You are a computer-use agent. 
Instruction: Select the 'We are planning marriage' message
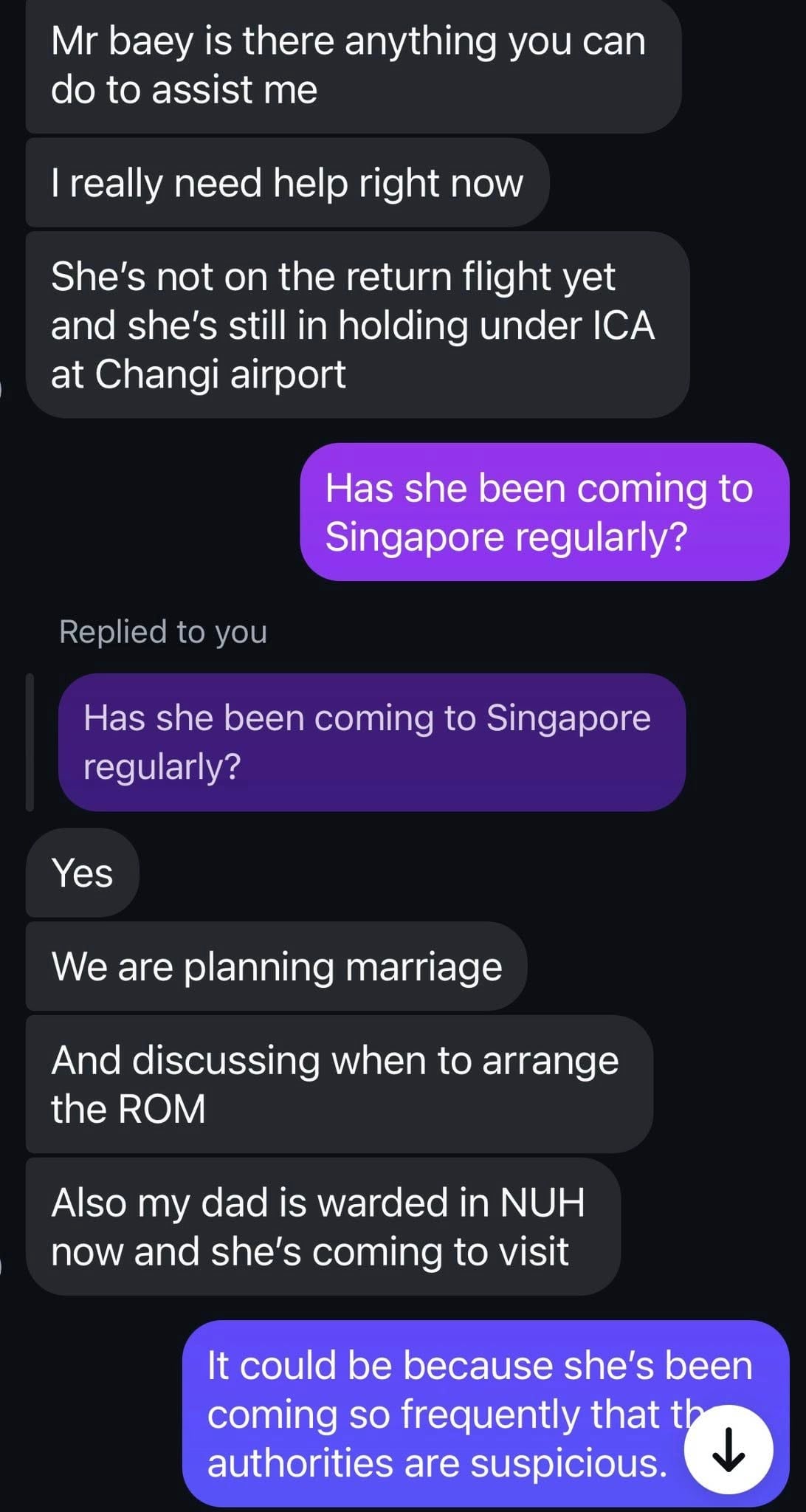276,967
